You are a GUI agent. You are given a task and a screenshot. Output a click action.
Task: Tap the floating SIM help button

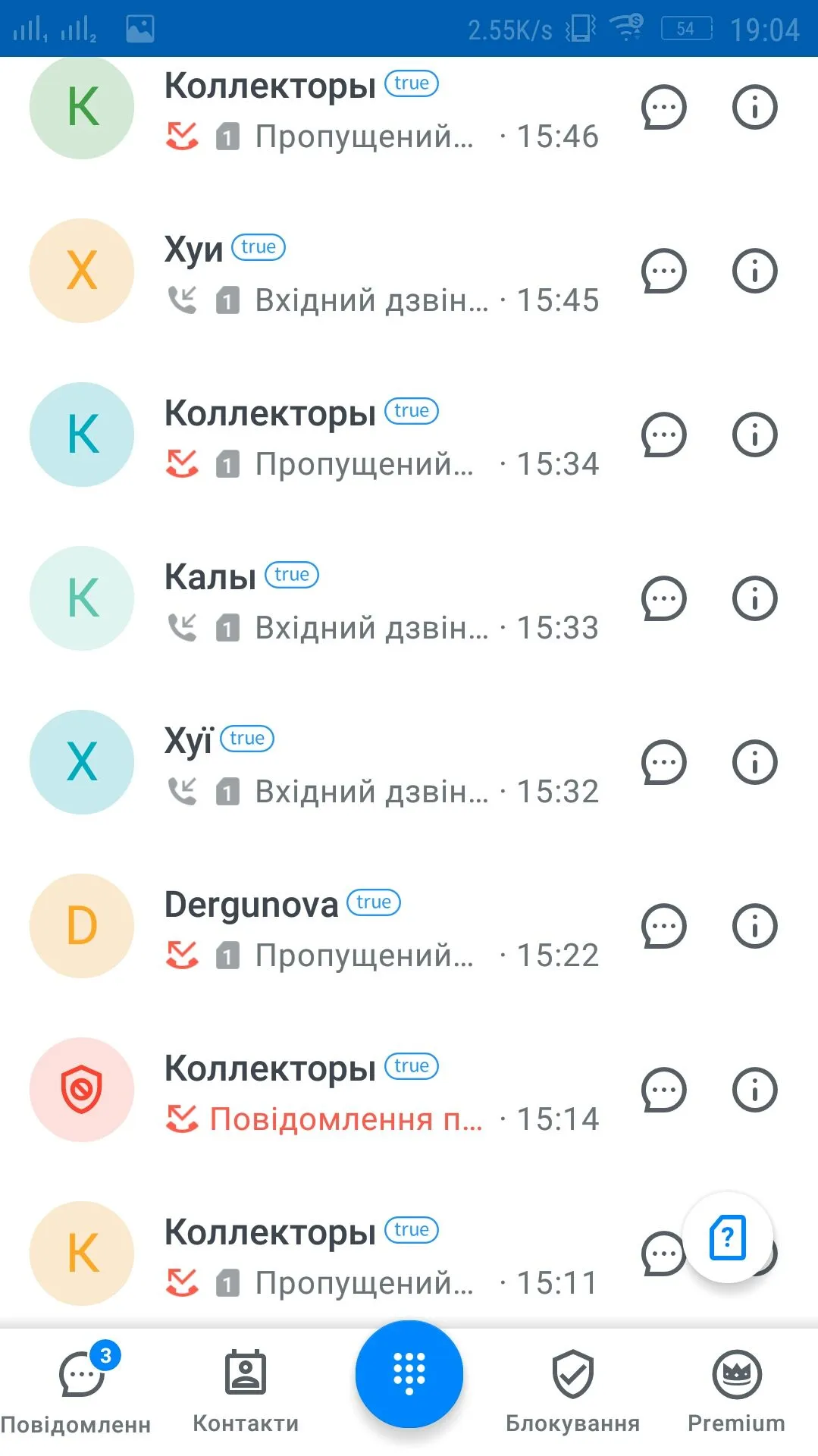click(x=728, y=1237)
